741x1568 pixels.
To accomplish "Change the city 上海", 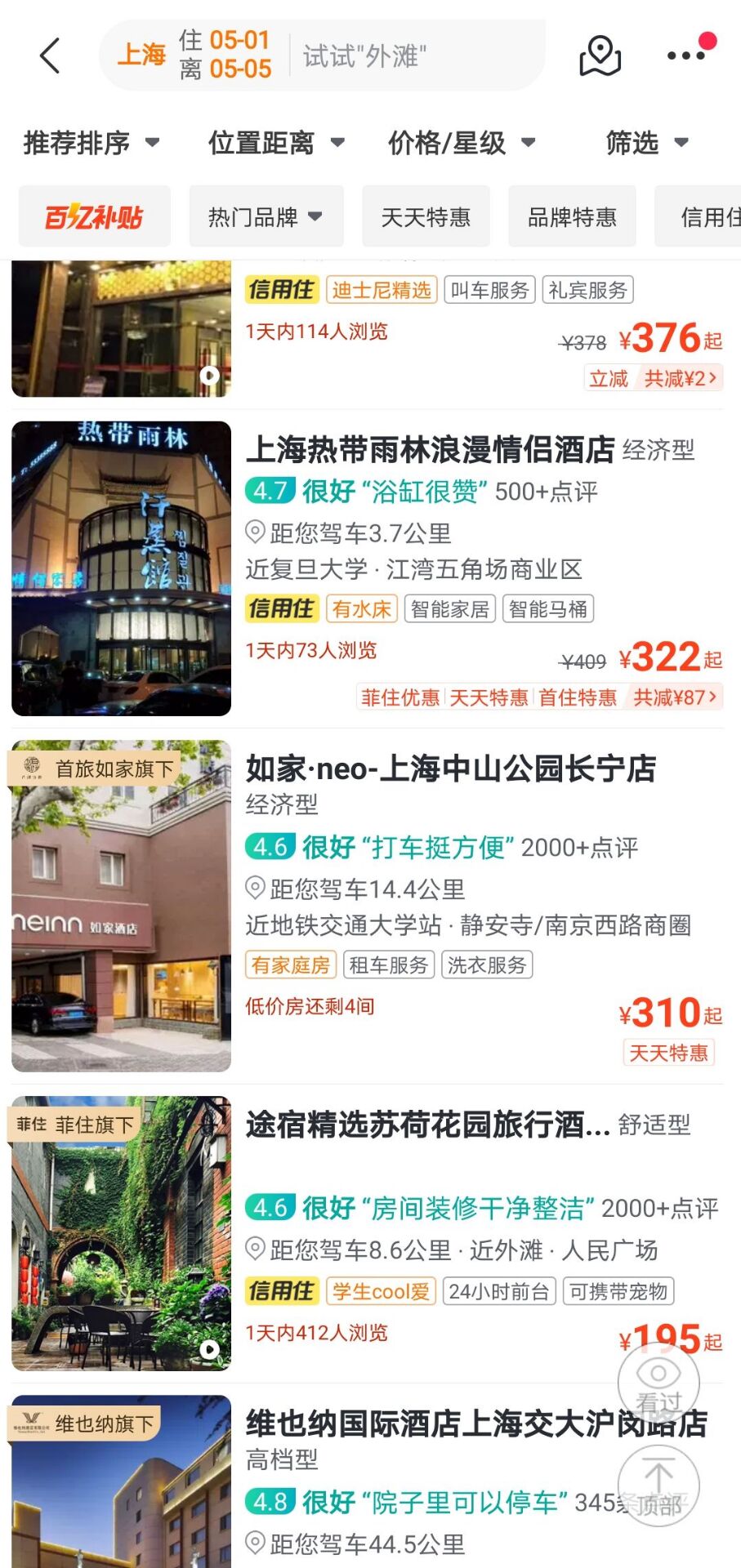I will coord(141,56).
